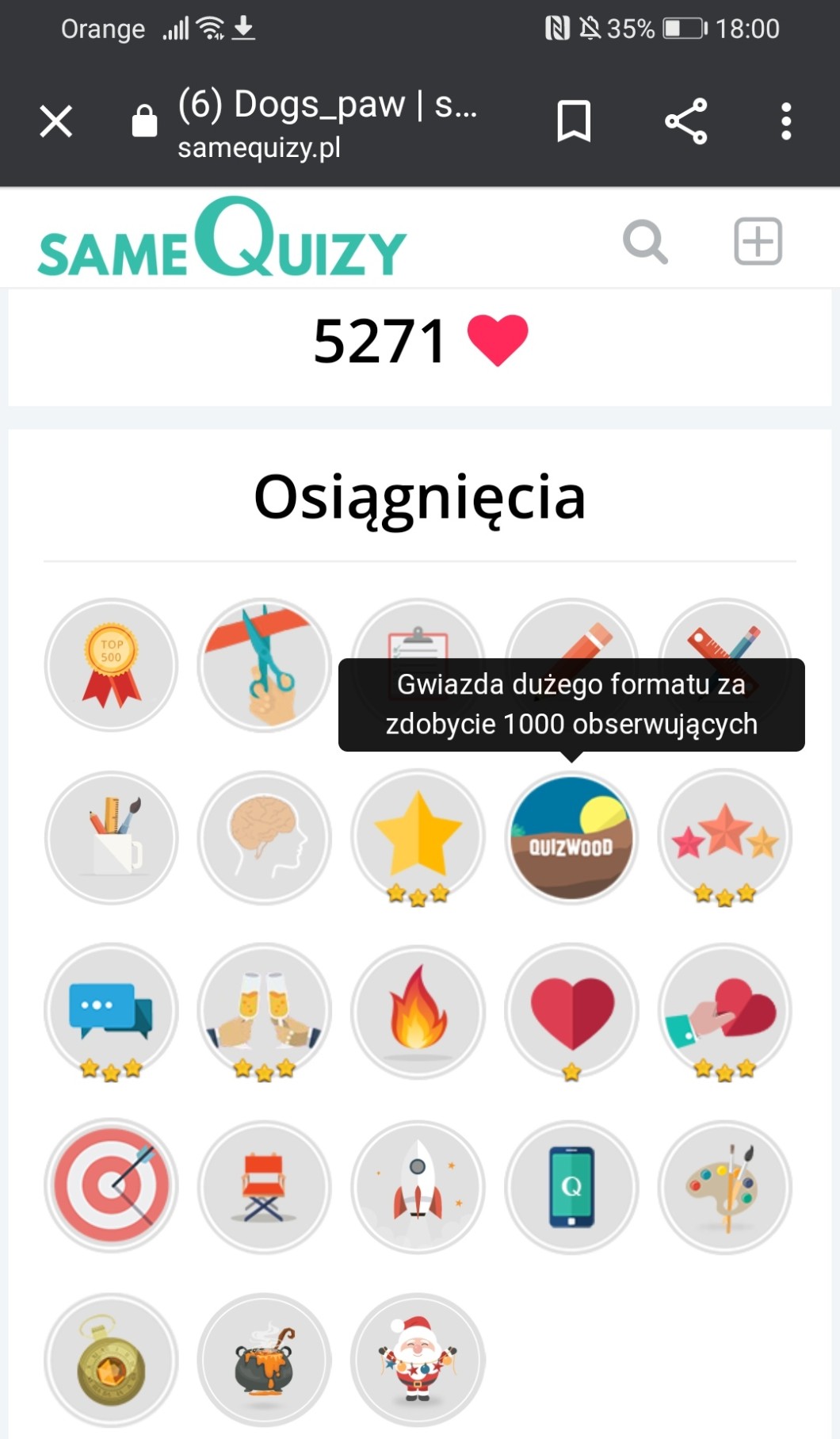Open the Santa Claus achievement badge
The height and width of the screenshot is (1439, 840).
pyautogui.click(x=418, y=1360)
